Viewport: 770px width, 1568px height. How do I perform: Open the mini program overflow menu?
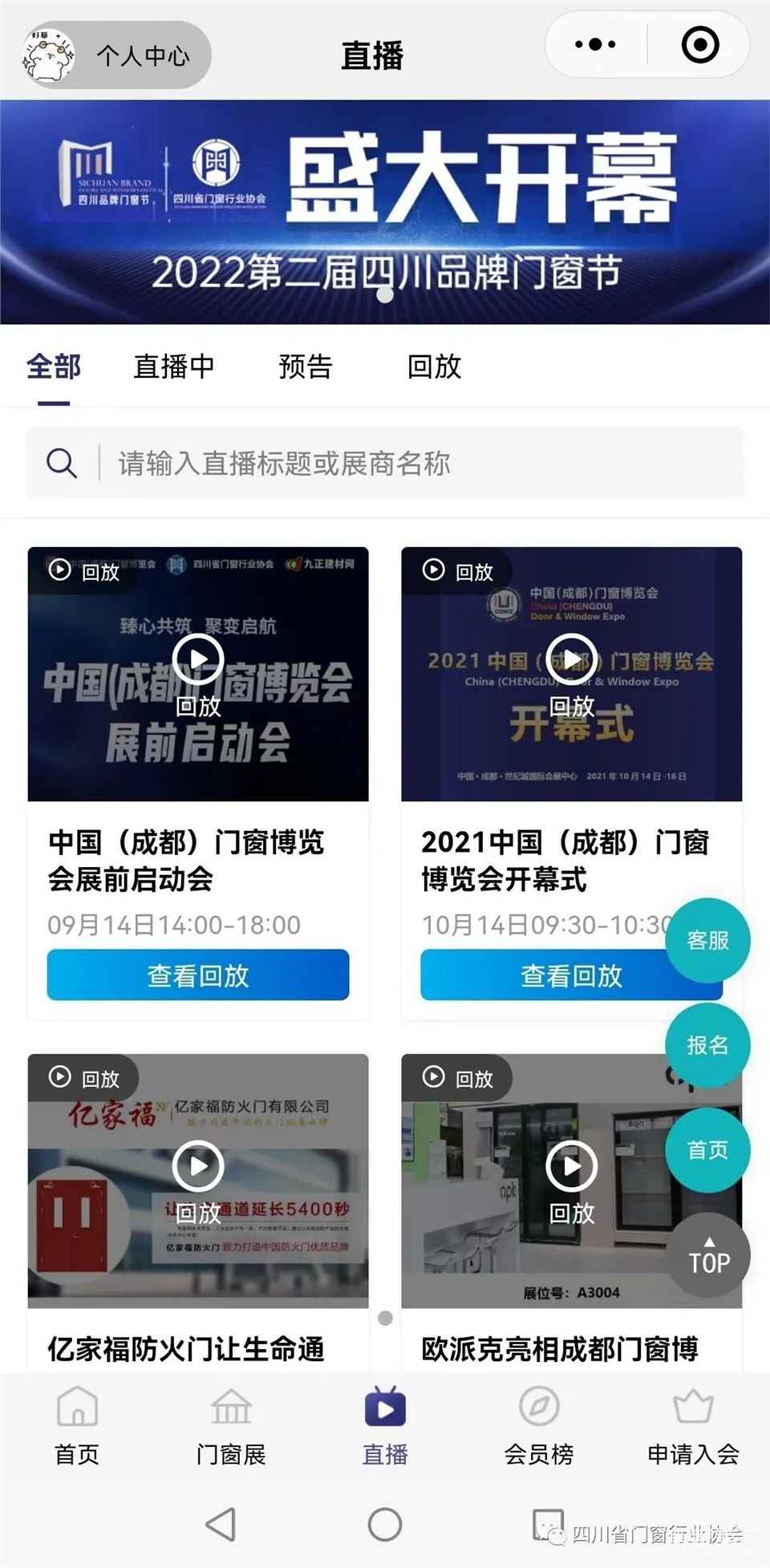(595, 45)
